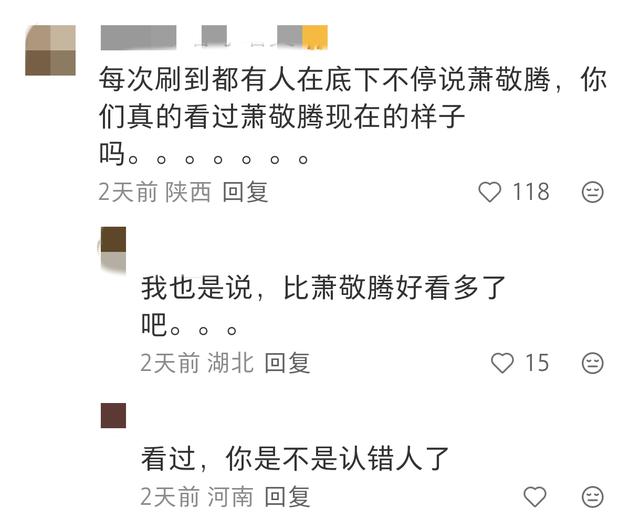The image size is (640, 519).
Task: Open the avatar of the 陕西 commenter
Action: click(50, 50)
